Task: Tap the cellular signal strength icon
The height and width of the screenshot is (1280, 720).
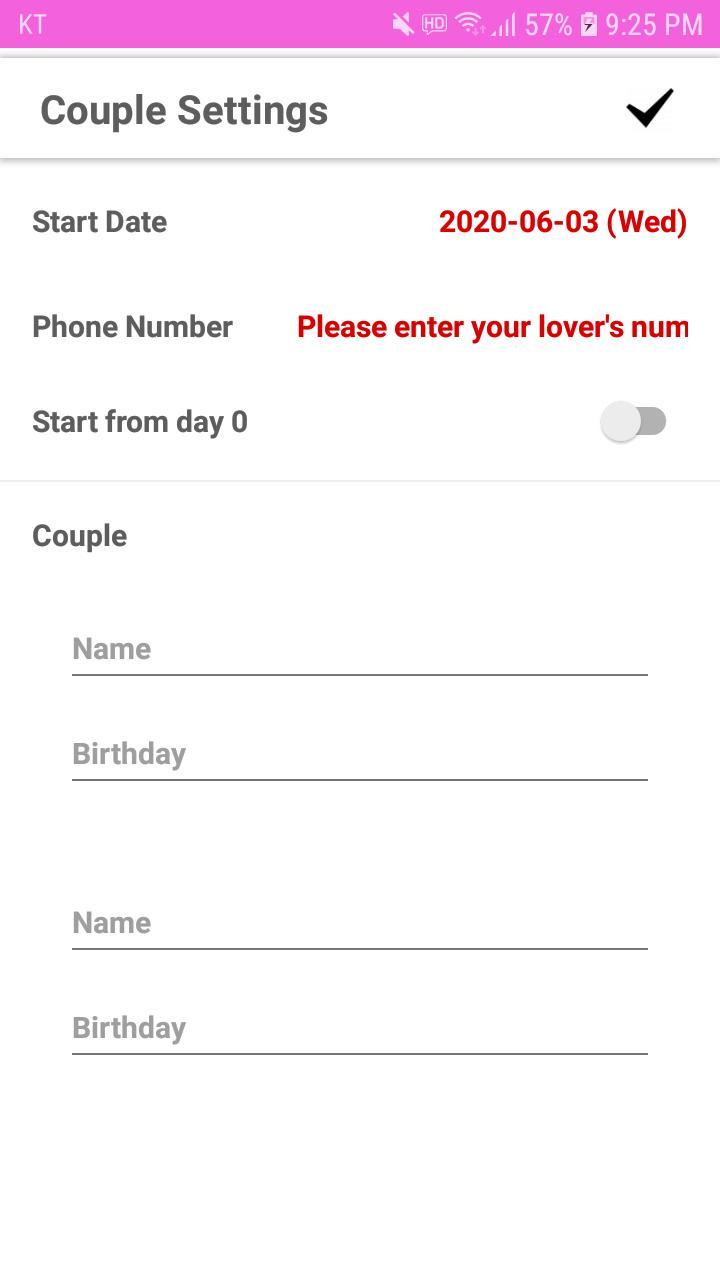Action: 500,25
